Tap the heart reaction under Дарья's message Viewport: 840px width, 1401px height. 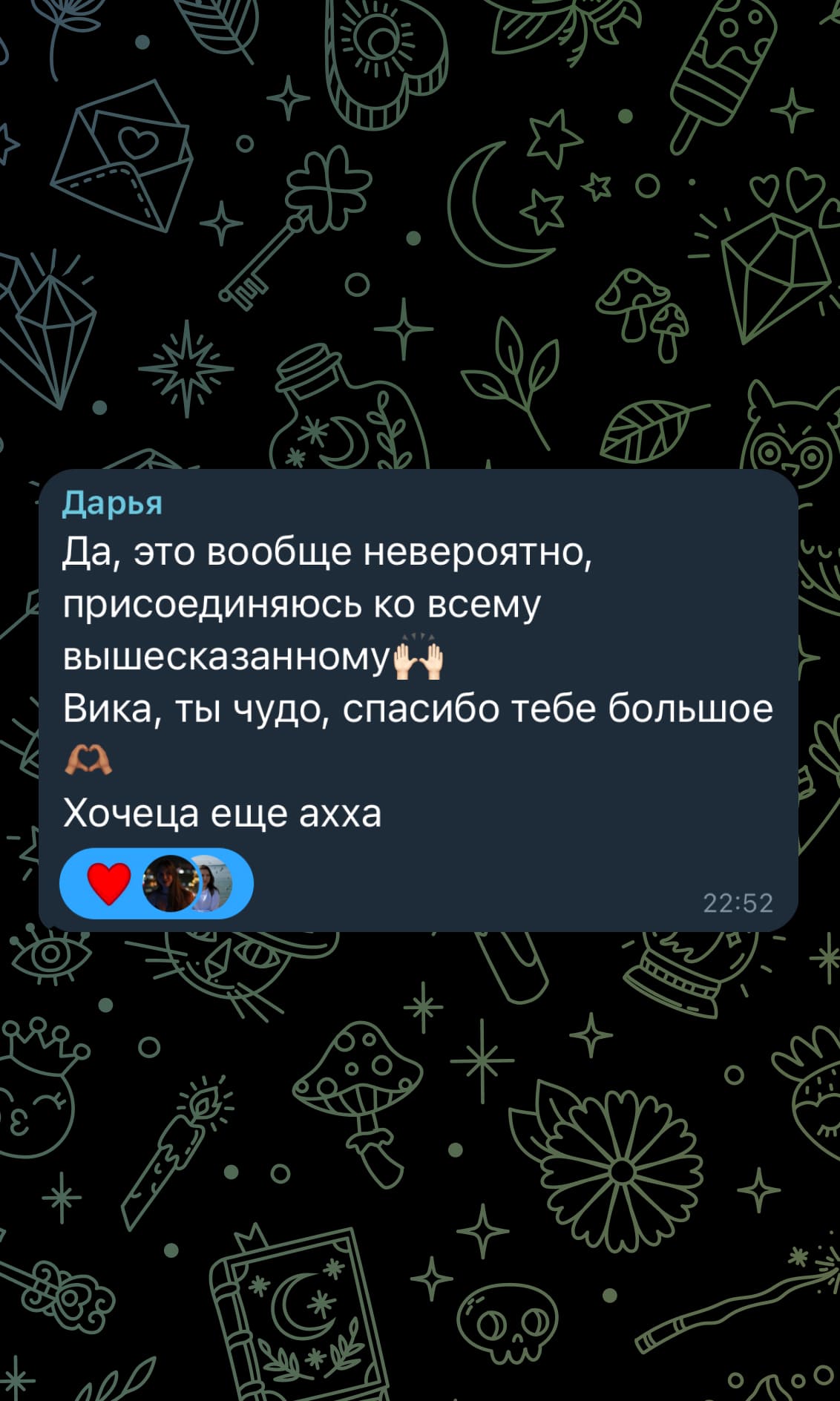(109, 883)
